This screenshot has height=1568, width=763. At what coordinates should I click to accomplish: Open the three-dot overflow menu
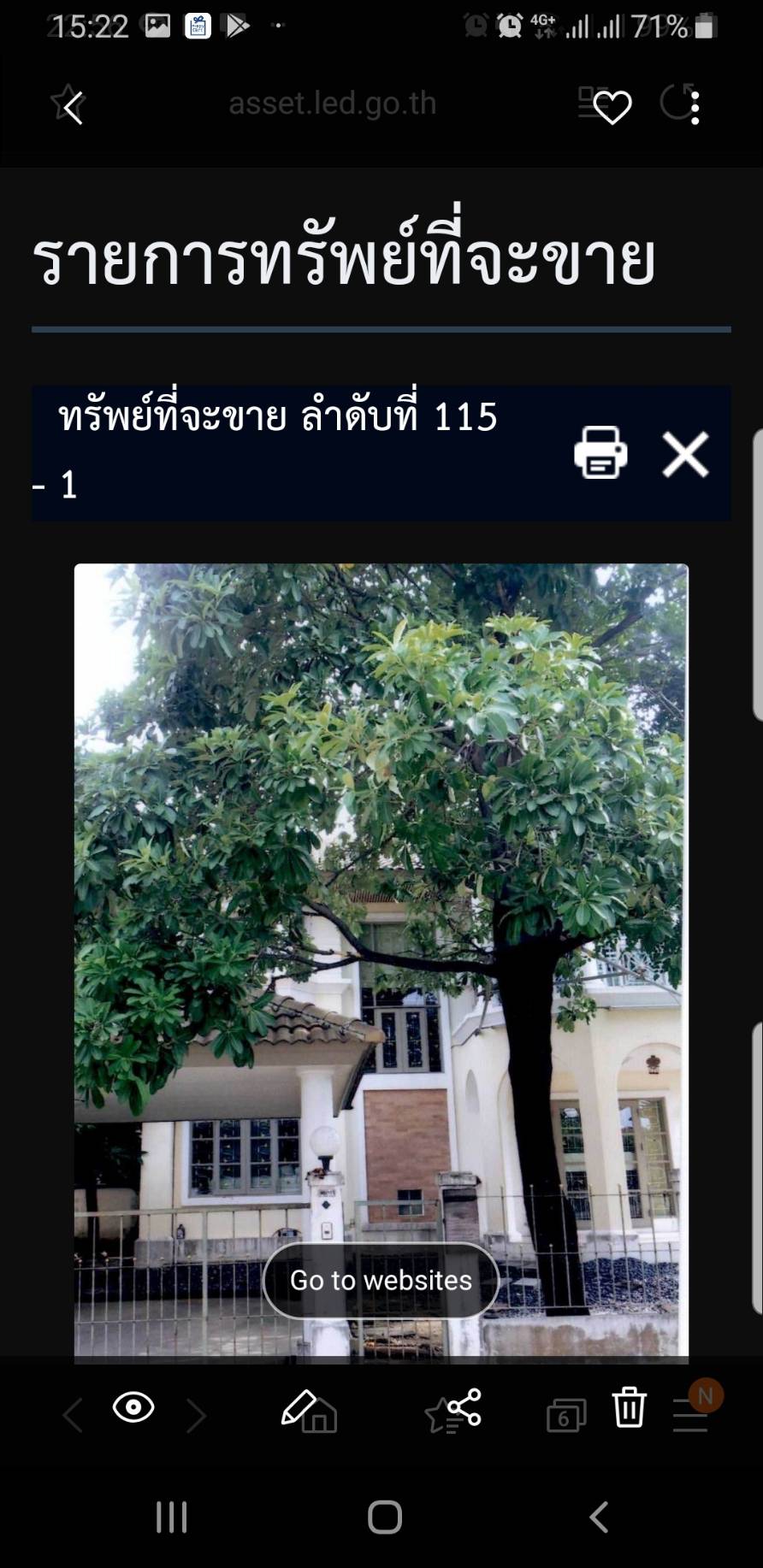695,108
